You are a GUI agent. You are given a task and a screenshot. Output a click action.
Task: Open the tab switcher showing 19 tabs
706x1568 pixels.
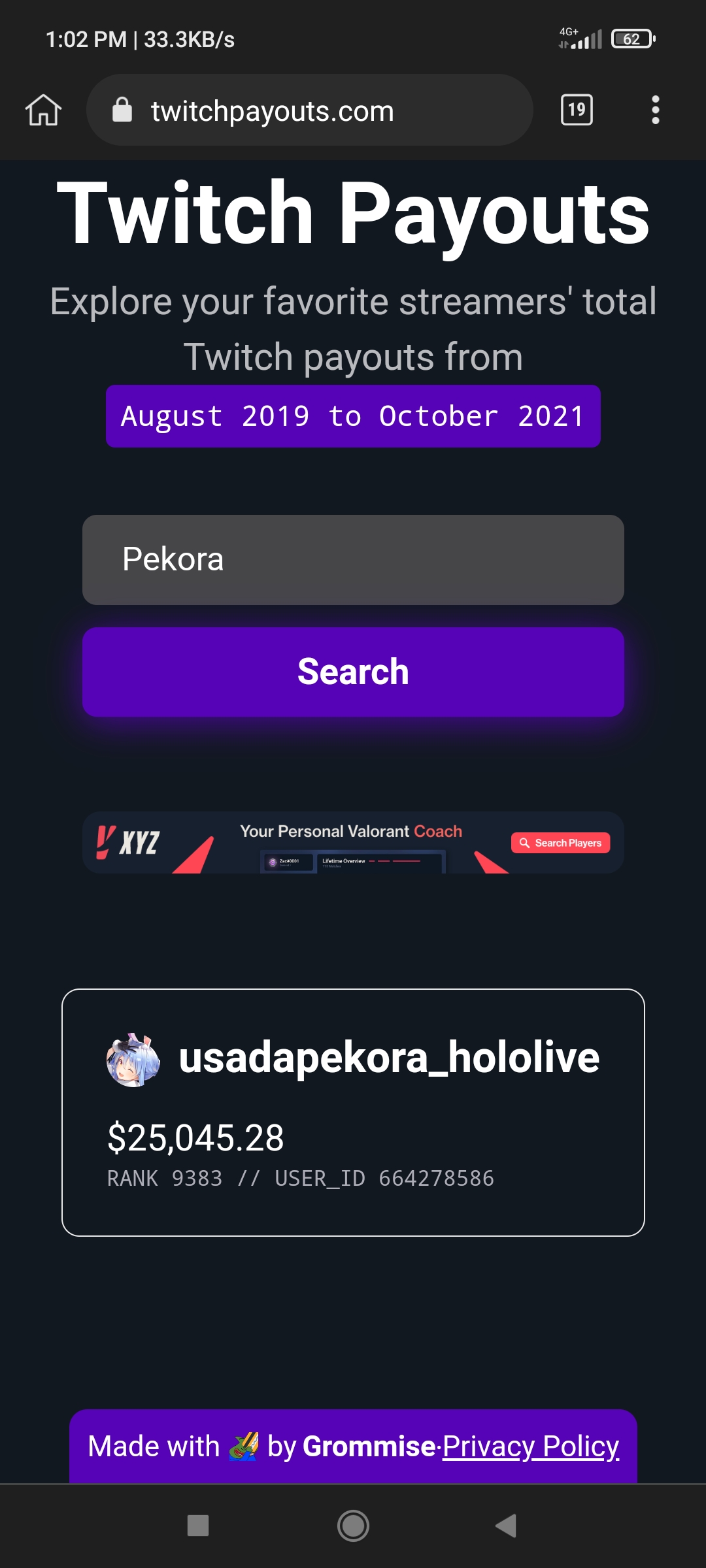[x=577, y=110]
